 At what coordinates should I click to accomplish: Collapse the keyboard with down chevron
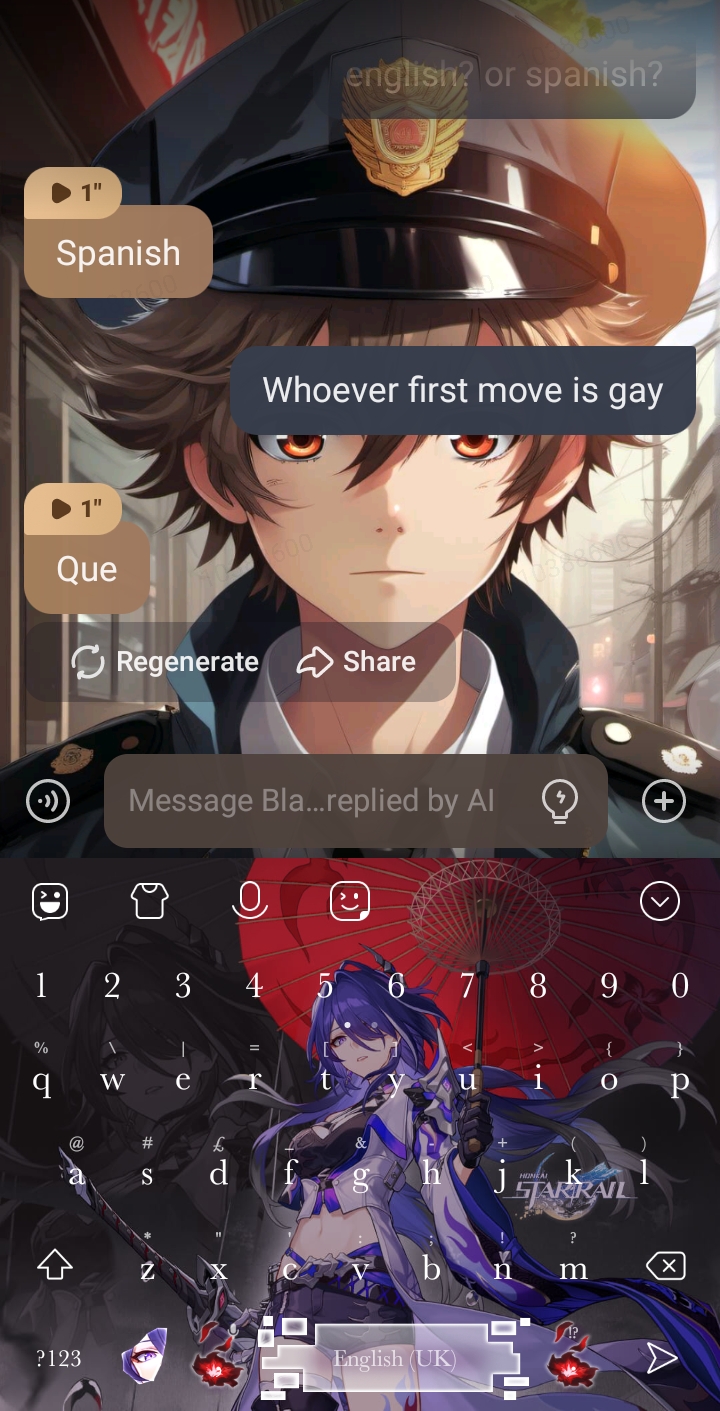click(660, 902)
